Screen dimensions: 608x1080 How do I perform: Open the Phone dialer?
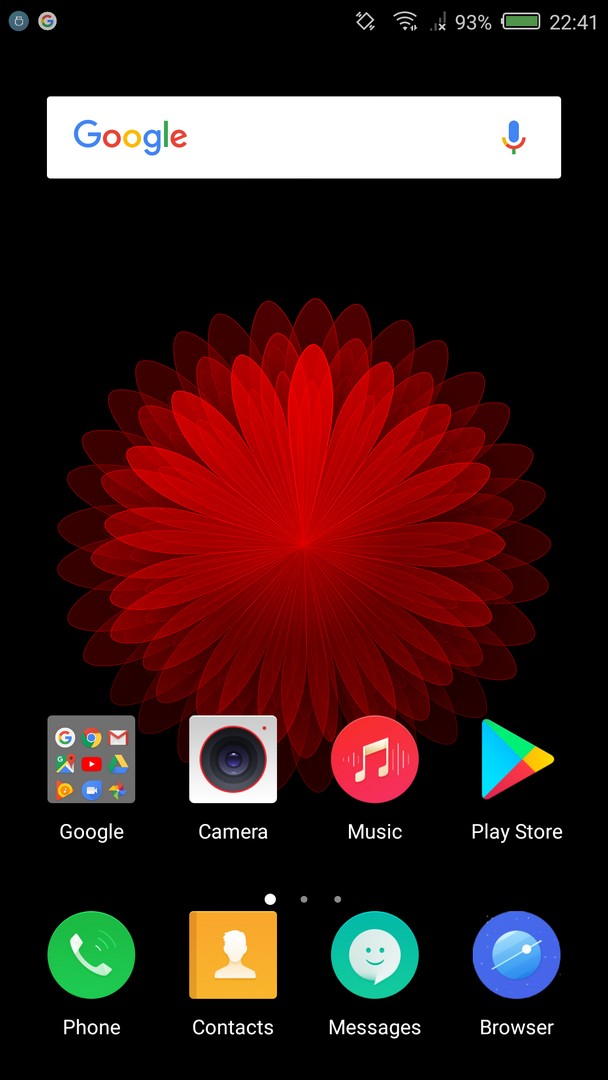coord(92,955)
